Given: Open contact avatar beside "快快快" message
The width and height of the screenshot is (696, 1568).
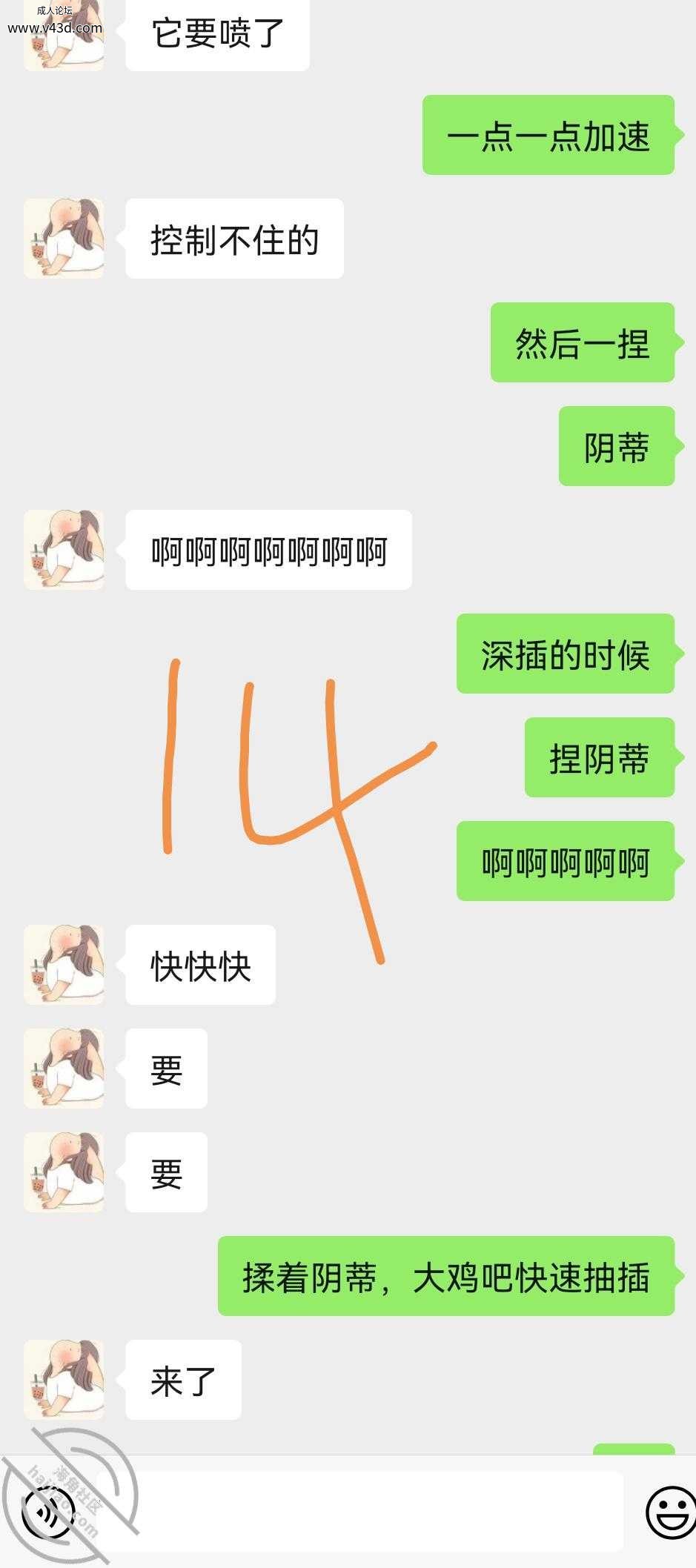Looking at the screenshot, I should point(64,965).
